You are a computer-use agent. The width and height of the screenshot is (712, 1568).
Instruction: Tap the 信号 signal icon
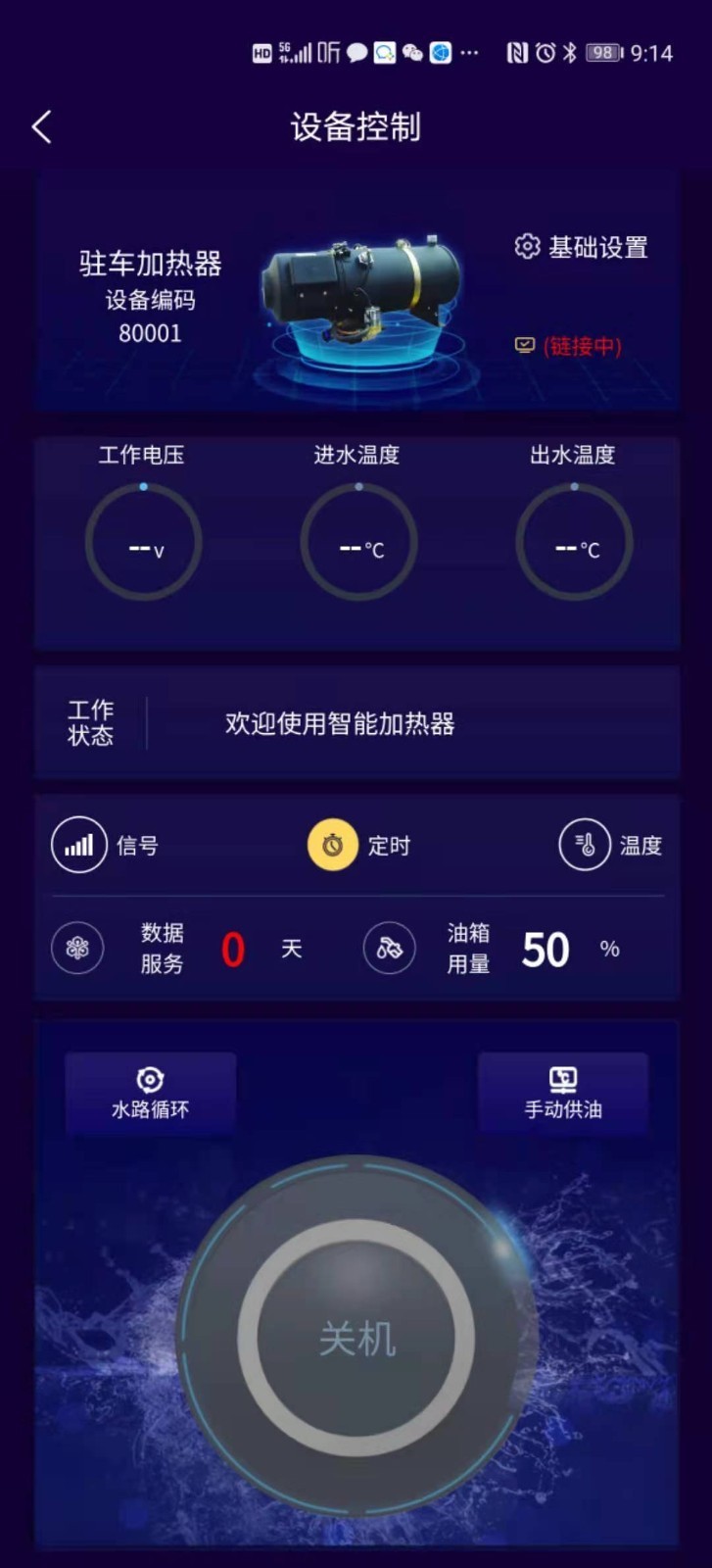click(79, 845)
